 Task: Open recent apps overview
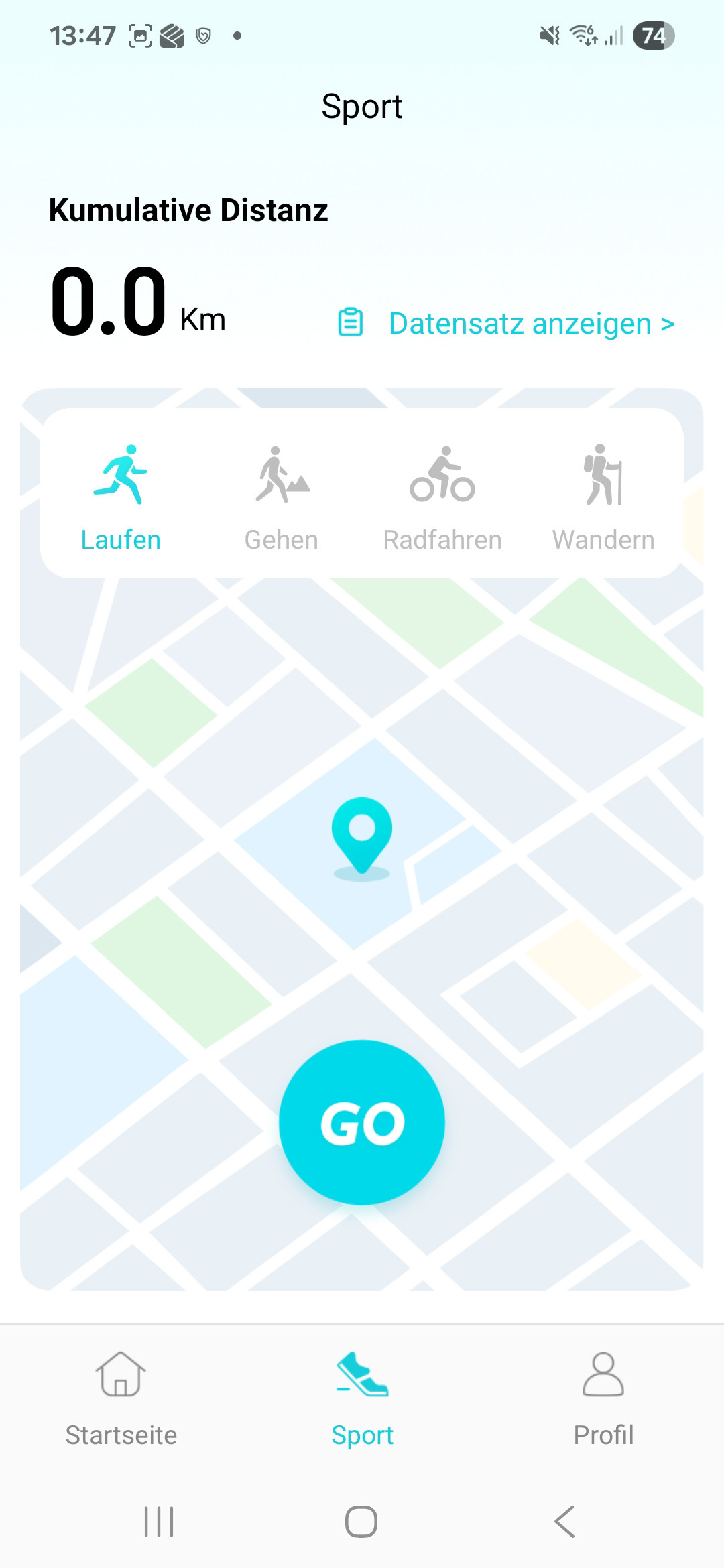pos(159,1521)
